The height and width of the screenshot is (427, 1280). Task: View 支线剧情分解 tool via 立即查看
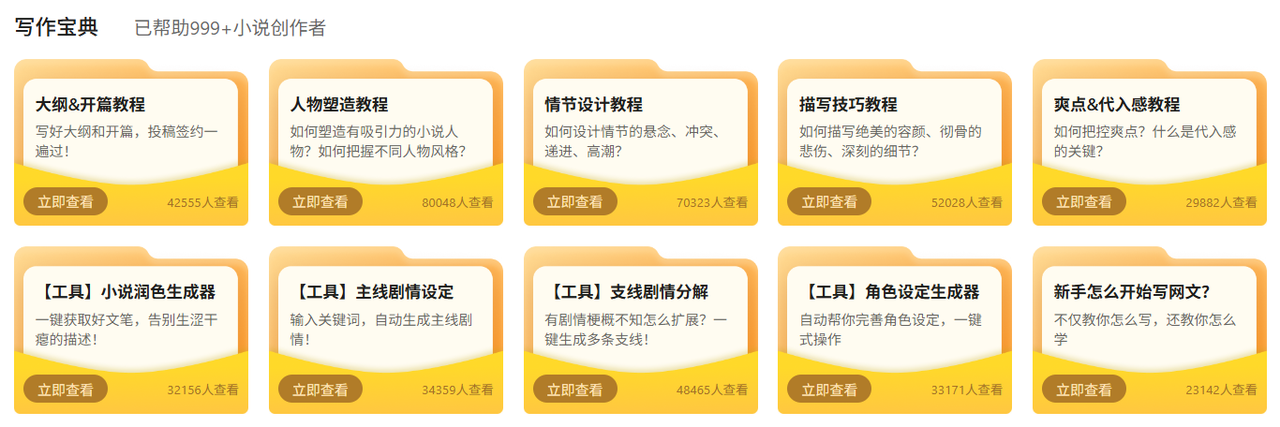pyautogui.click(x=574, y=390)
